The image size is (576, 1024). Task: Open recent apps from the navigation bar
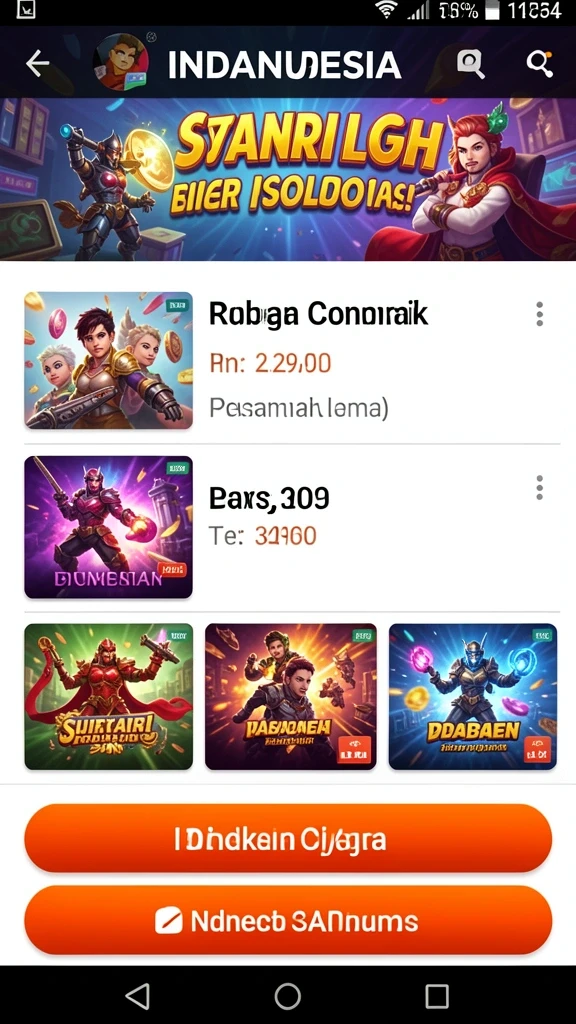pos(436,997)
